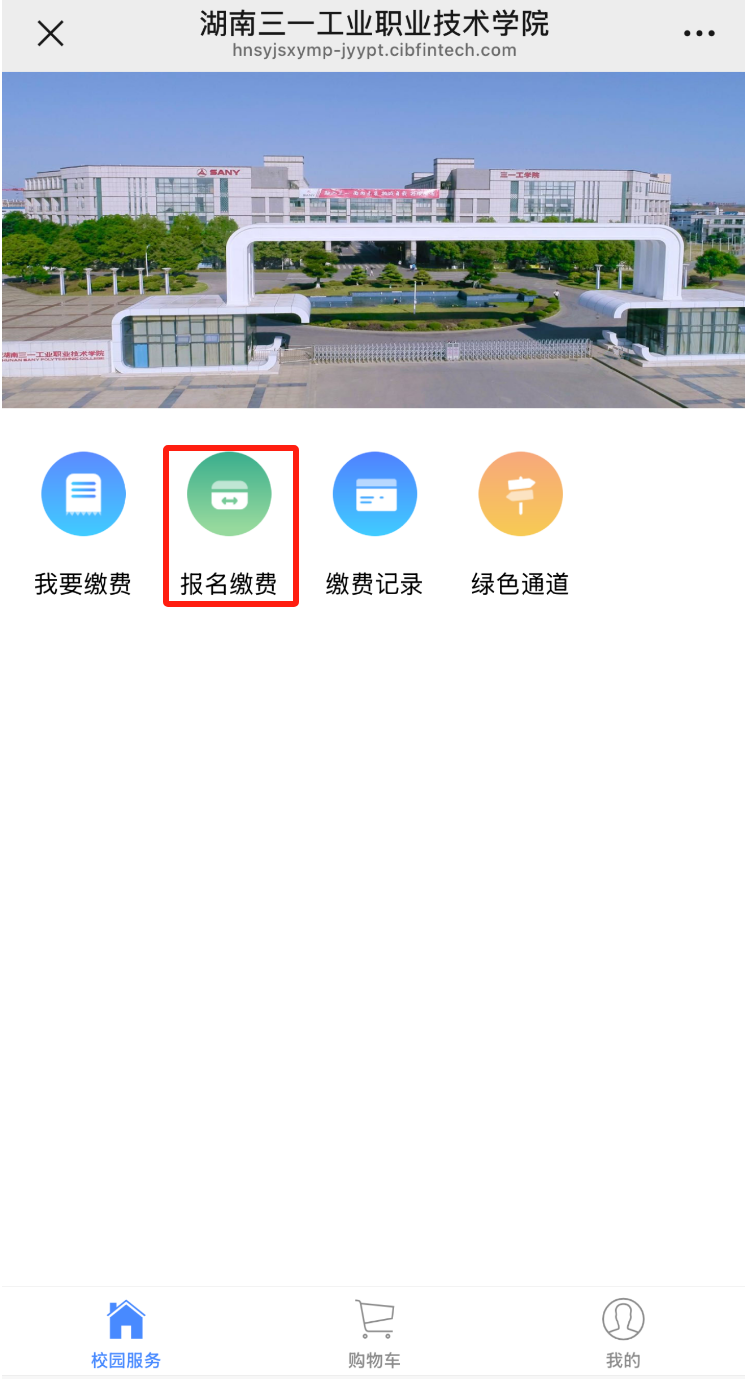Select 报名缴费 registration payment
This screenshot has width=745, height=1379.
point(229,495)
